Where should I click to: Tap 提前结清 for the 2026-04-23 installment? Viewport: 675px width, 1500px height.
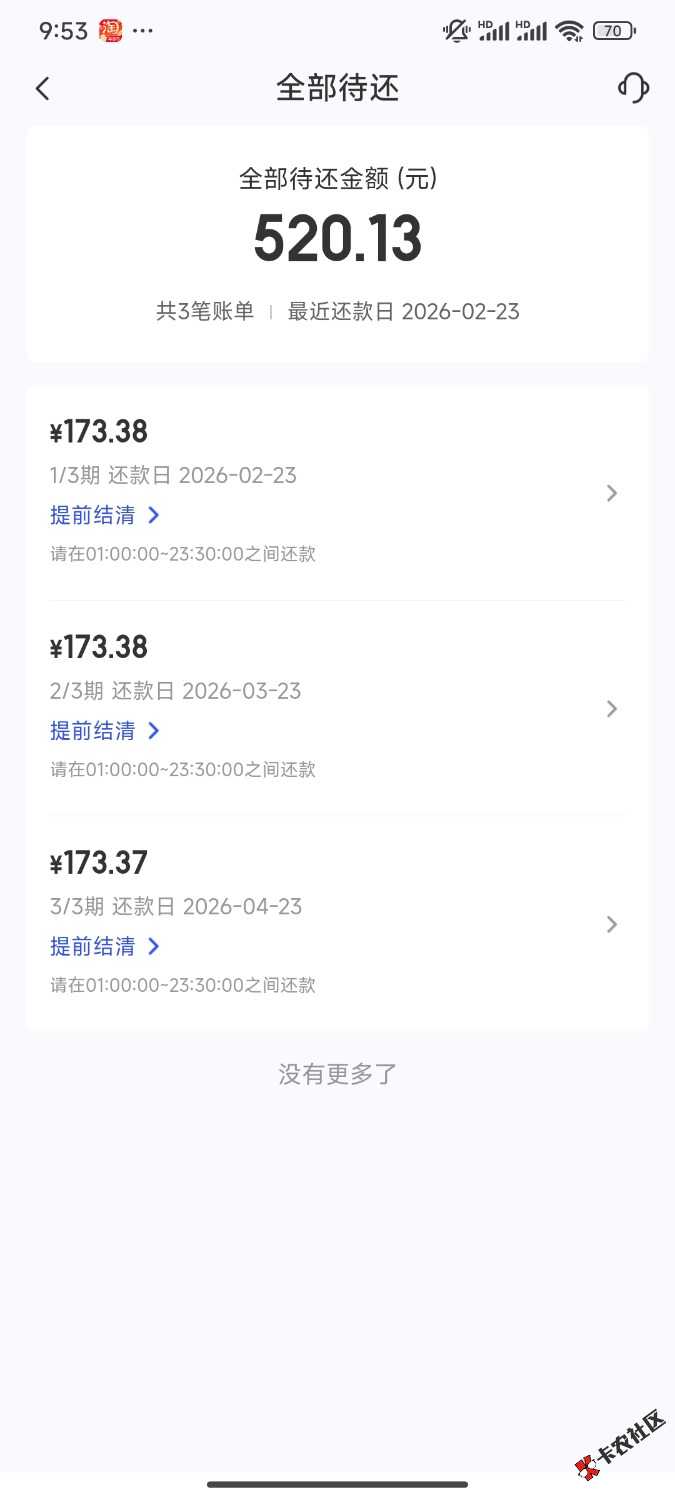[x=105, y=946]
